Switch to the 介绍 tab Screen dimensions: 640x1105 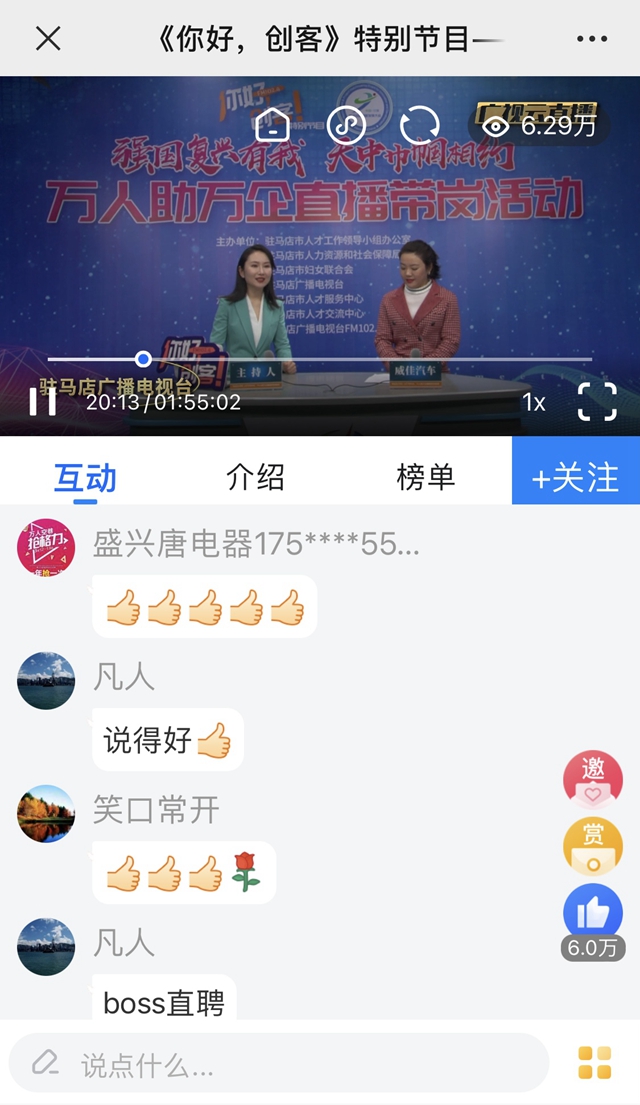tap(256, 477)
